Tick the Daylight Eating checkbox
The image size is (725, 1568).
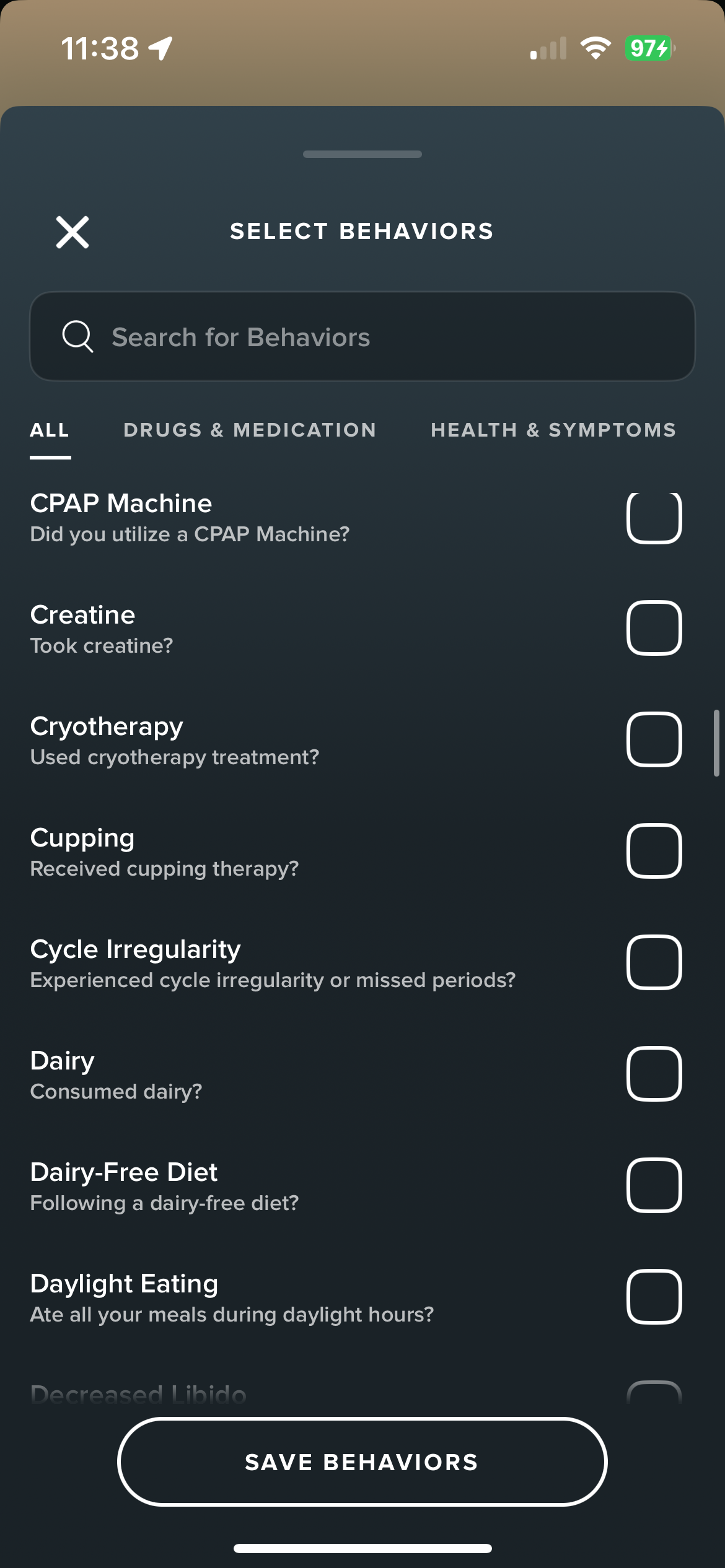(654, 1297)
